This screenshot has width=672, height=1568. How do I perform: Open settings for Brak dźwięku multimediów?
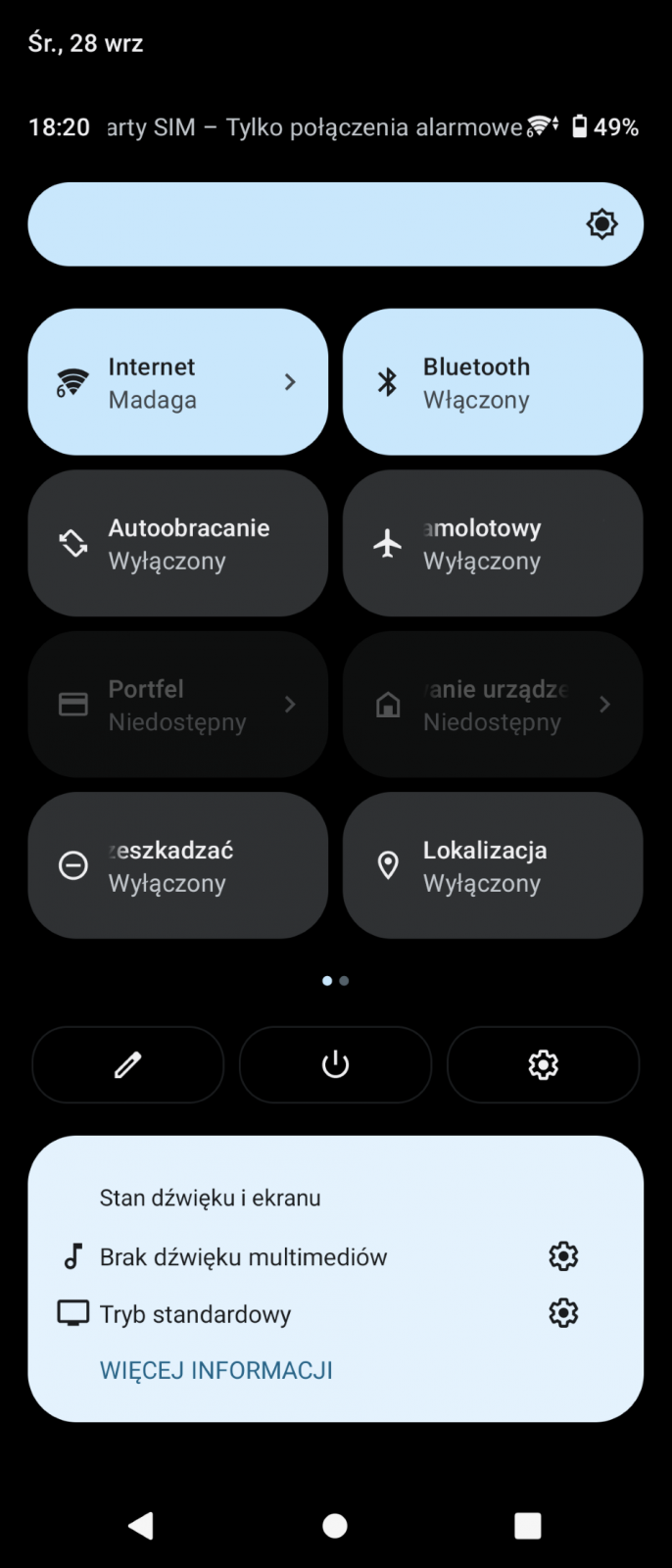(563, 1256)
